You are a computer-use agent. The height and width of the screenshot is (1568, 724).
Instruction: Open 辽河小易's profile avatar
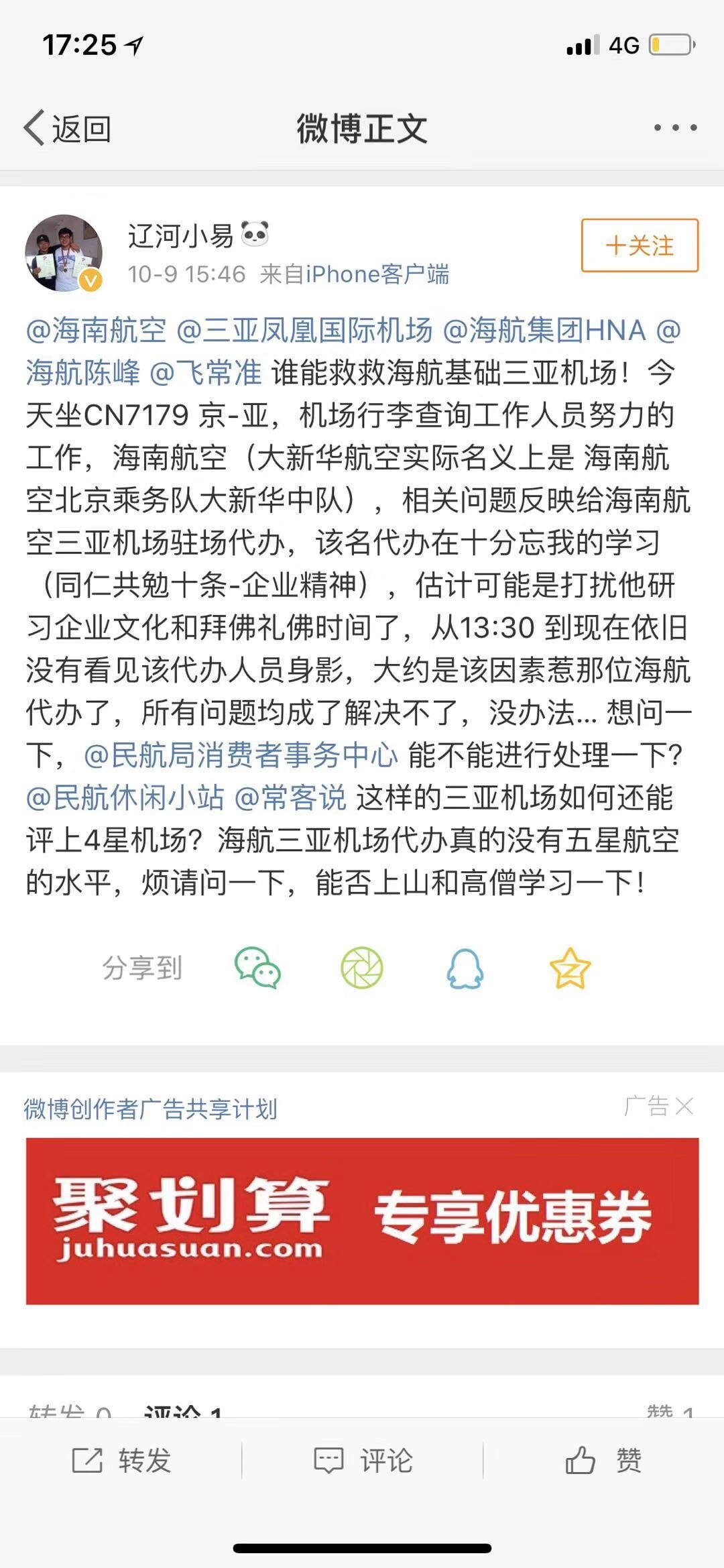point(64,253)
